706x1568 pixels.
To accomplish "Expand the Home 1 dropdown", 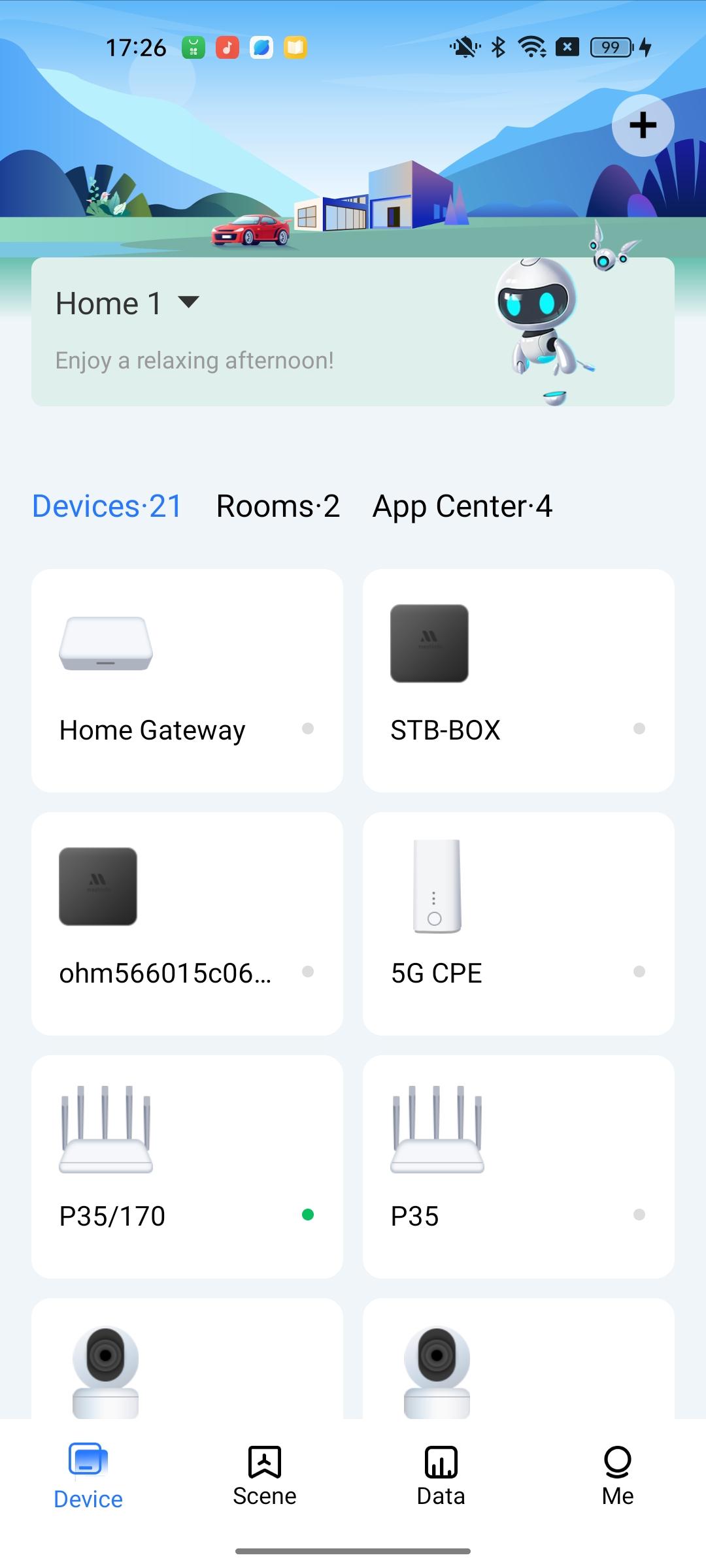I will coord(128,303).
